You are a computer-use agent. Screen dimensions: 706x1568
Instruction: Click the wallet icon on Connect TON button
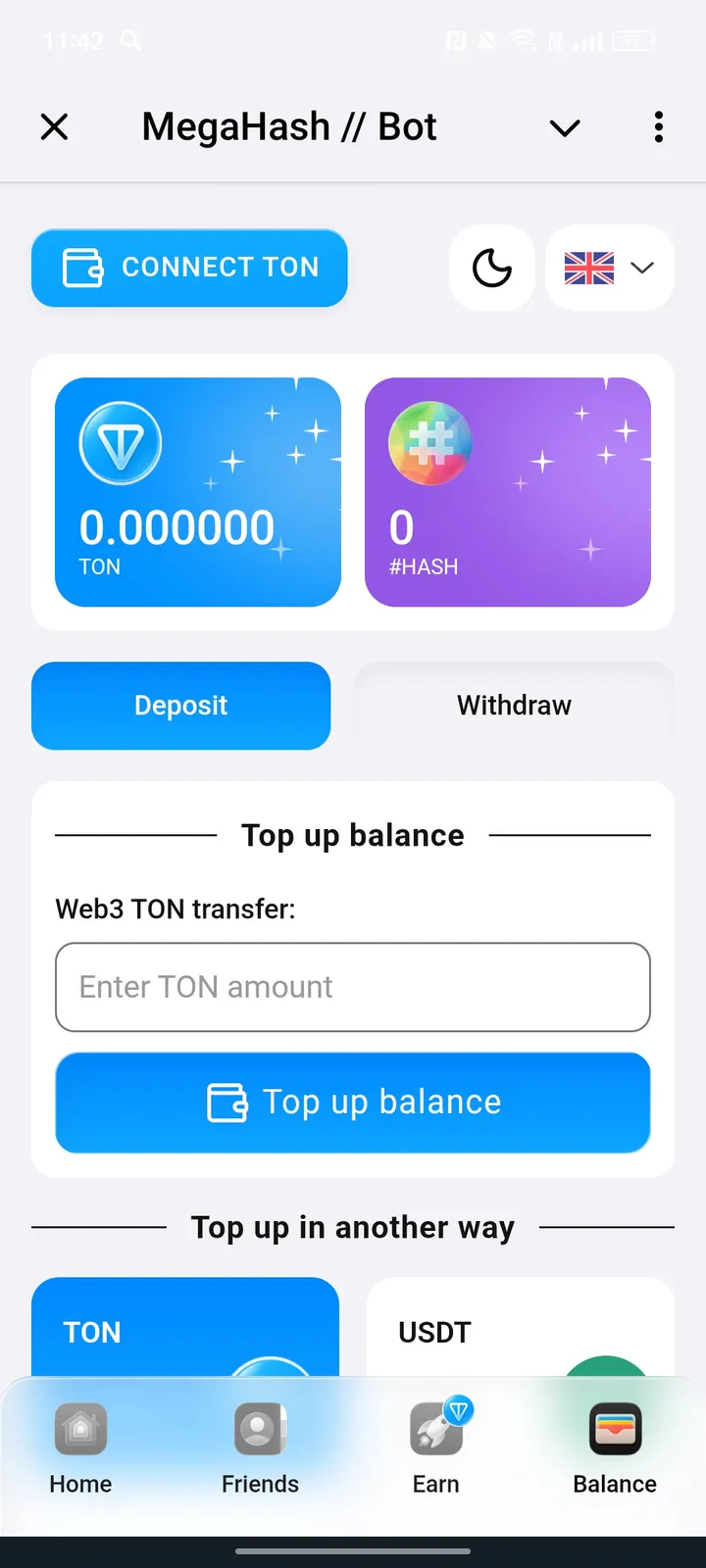click(81, 267)
